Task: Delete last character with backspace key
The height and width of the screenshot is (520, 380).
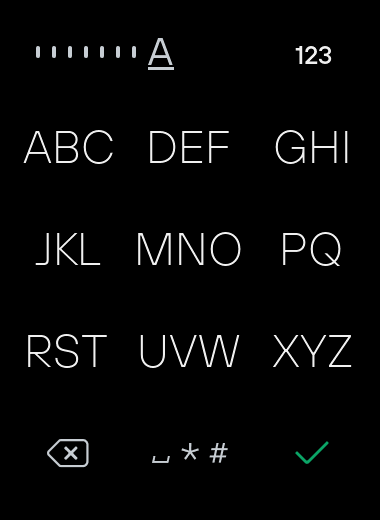Action: pyautogui.click(x=68, y=453)
